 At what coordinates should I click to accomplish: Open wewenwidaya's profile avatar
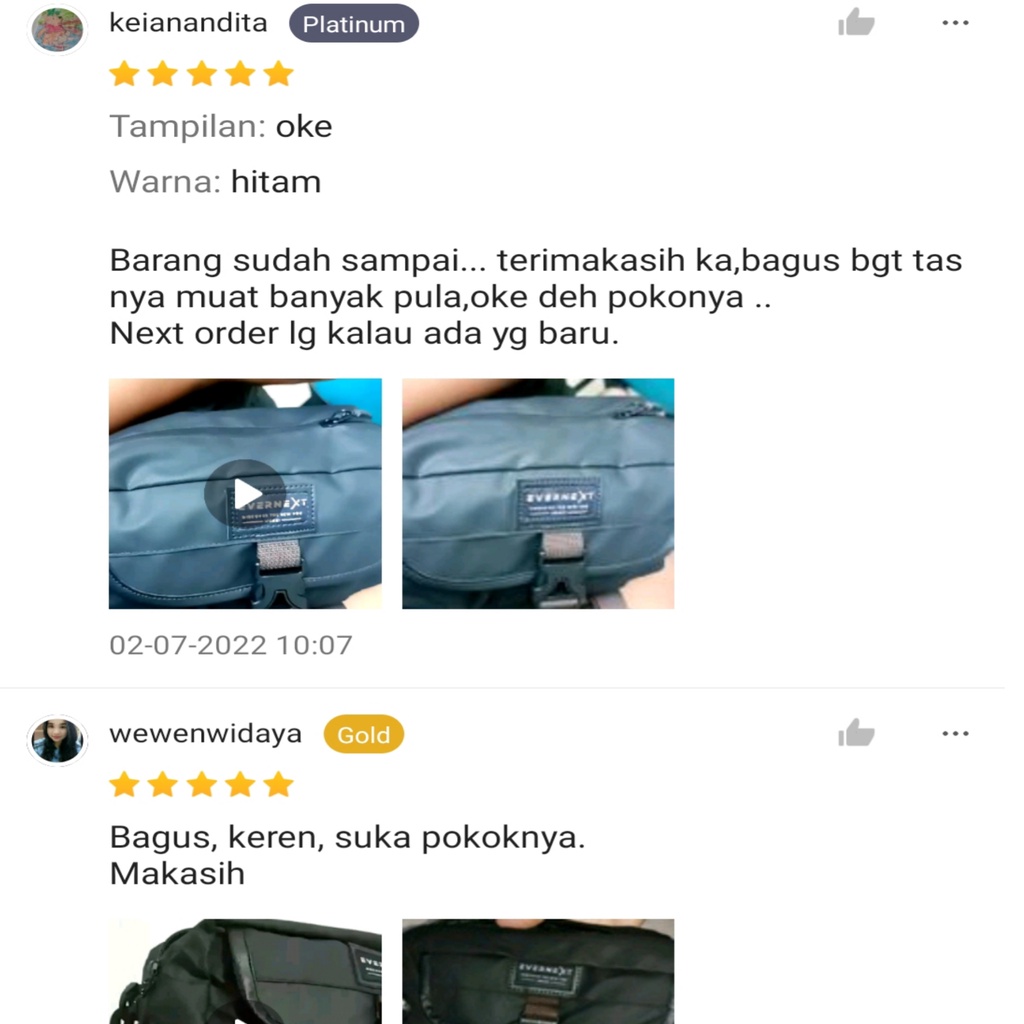point(57,741)
